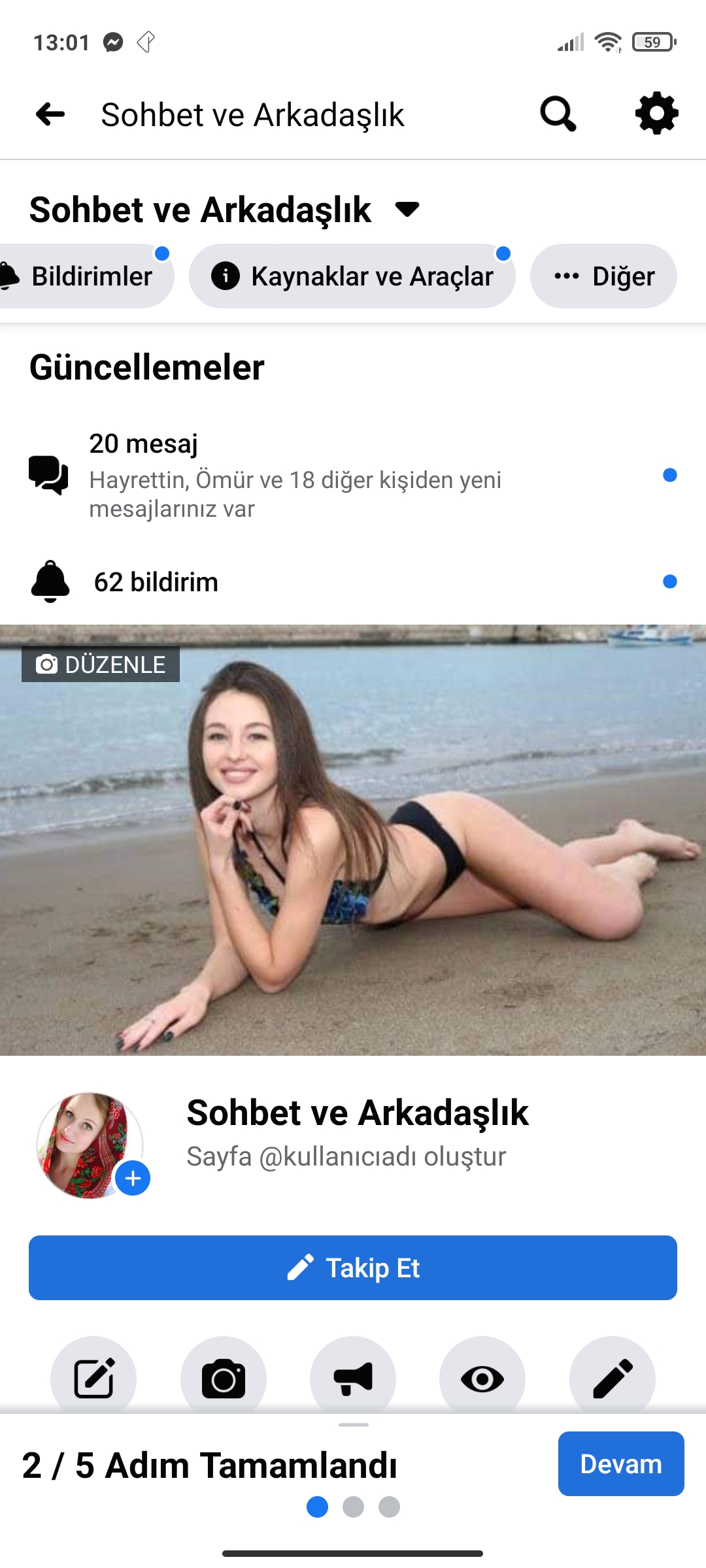The width and height of the screenshot is (706, 1568).
Task: Tap the Takip Et button
Action: (353, 1267)
